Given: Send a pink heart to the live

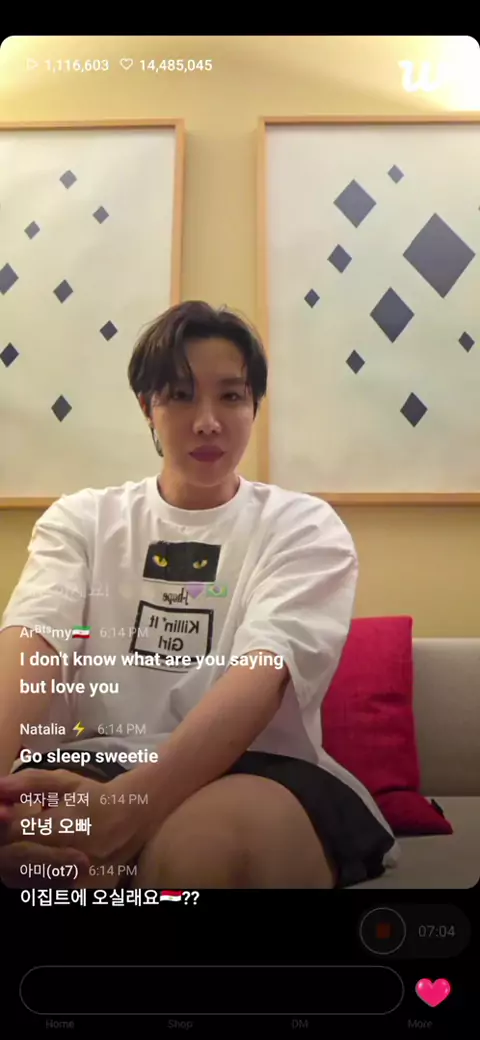Looking at the screenshot, I should (433, 992).
